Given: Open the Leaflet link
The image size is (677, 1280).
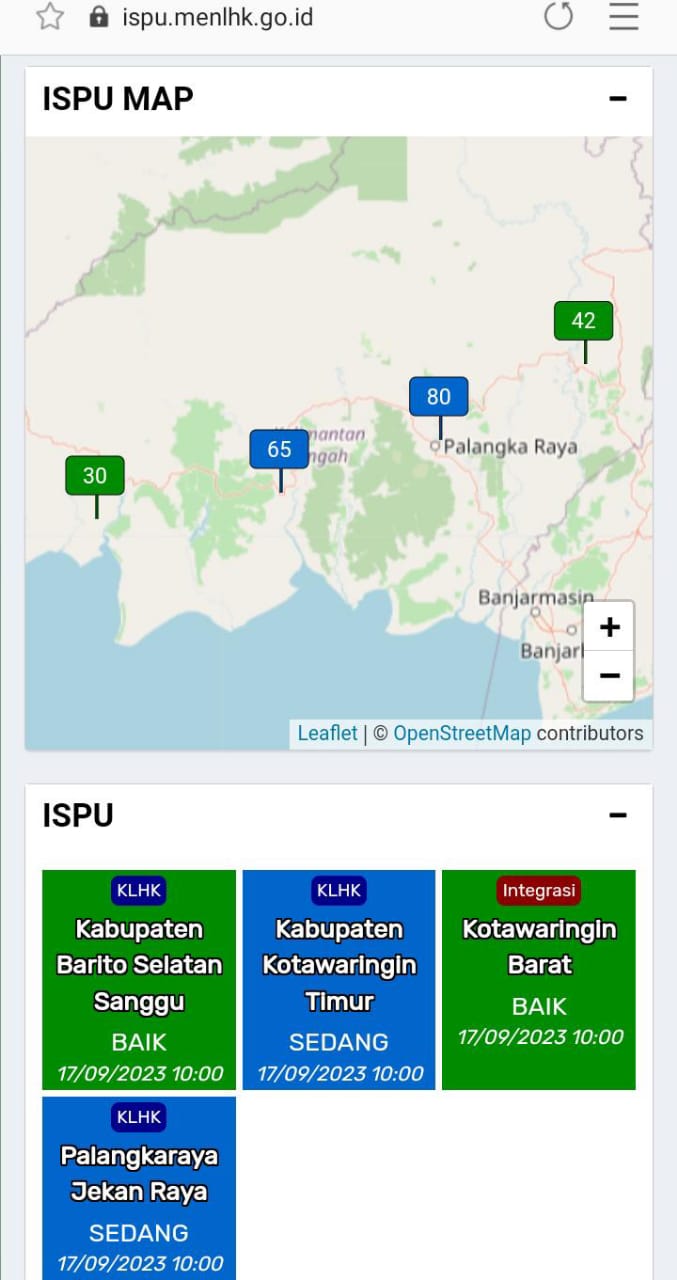Looking at the screenshot, I should pyautogui.click(x=327, y=733).
